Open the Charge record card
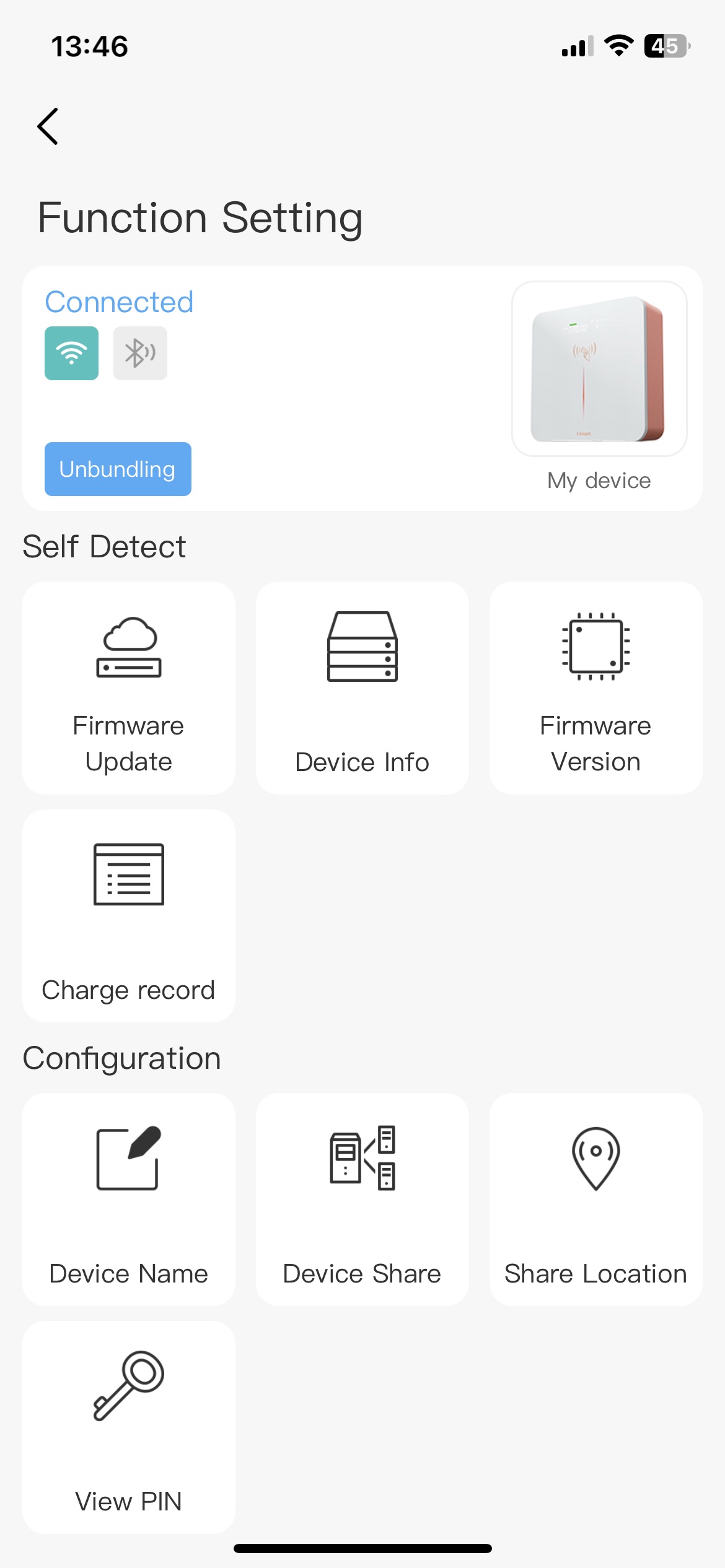Viewport: 725px width, 1568px height. point(129,915)
